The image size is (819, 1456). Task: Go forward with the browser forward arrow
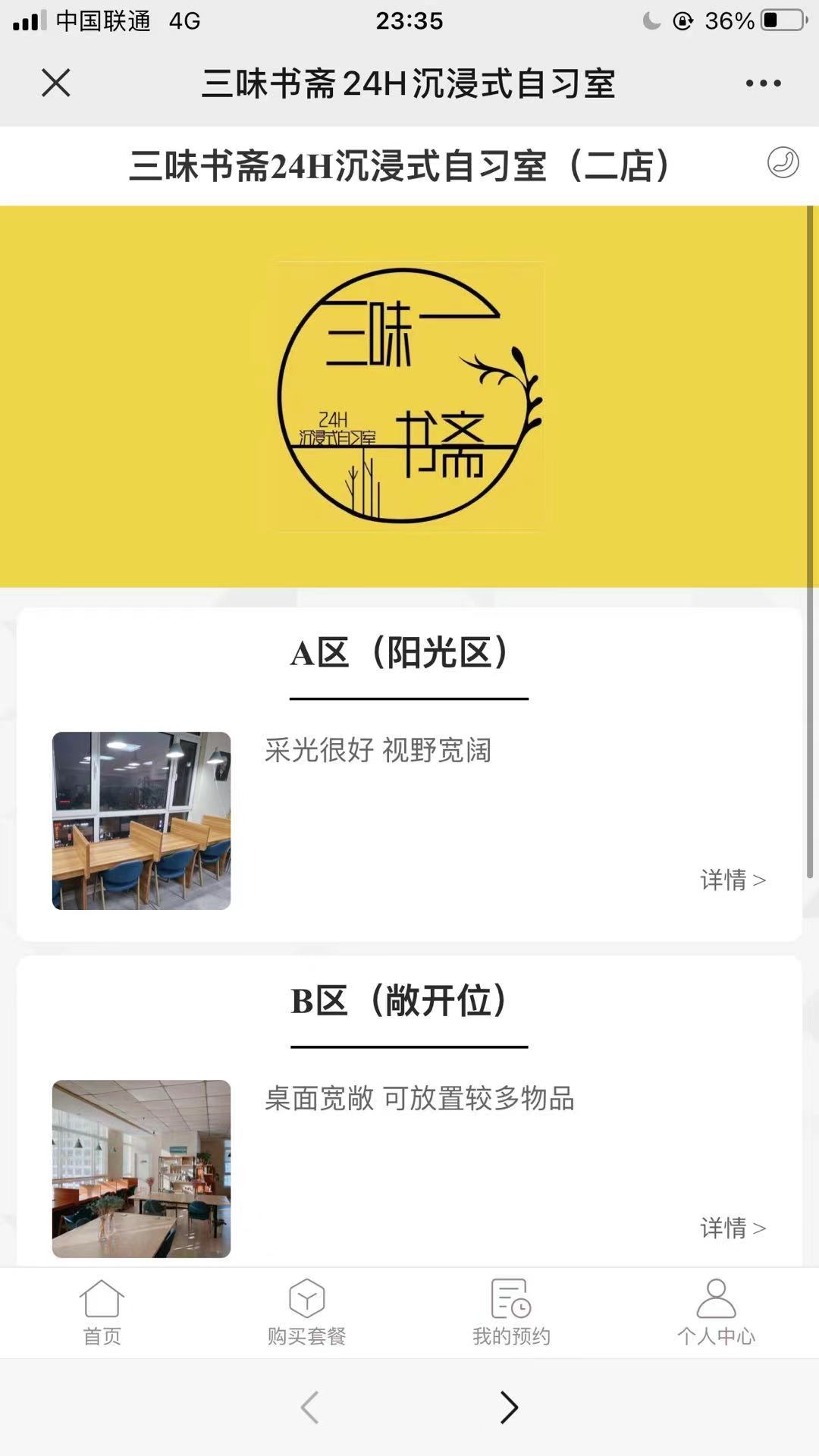[509, 1407]
